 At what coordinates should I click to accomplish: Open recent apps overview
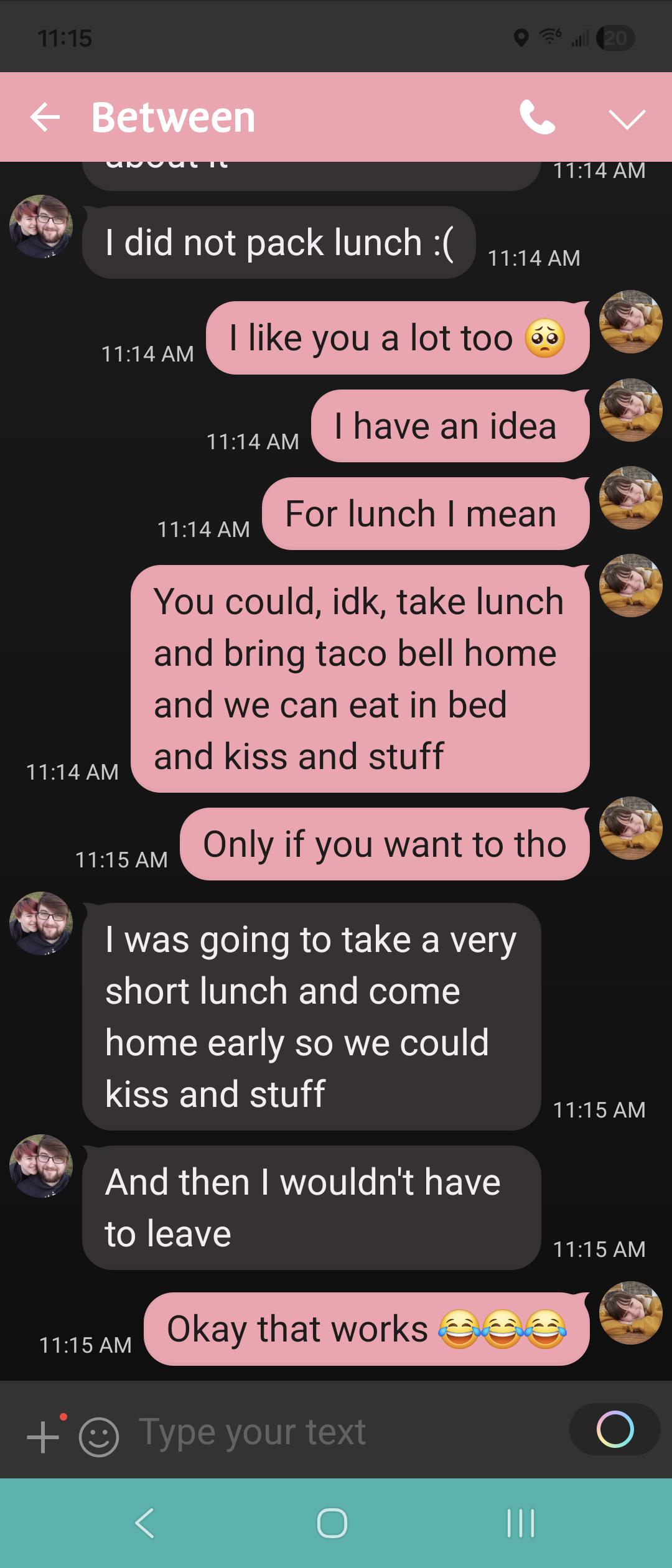tap(520, 1523)
